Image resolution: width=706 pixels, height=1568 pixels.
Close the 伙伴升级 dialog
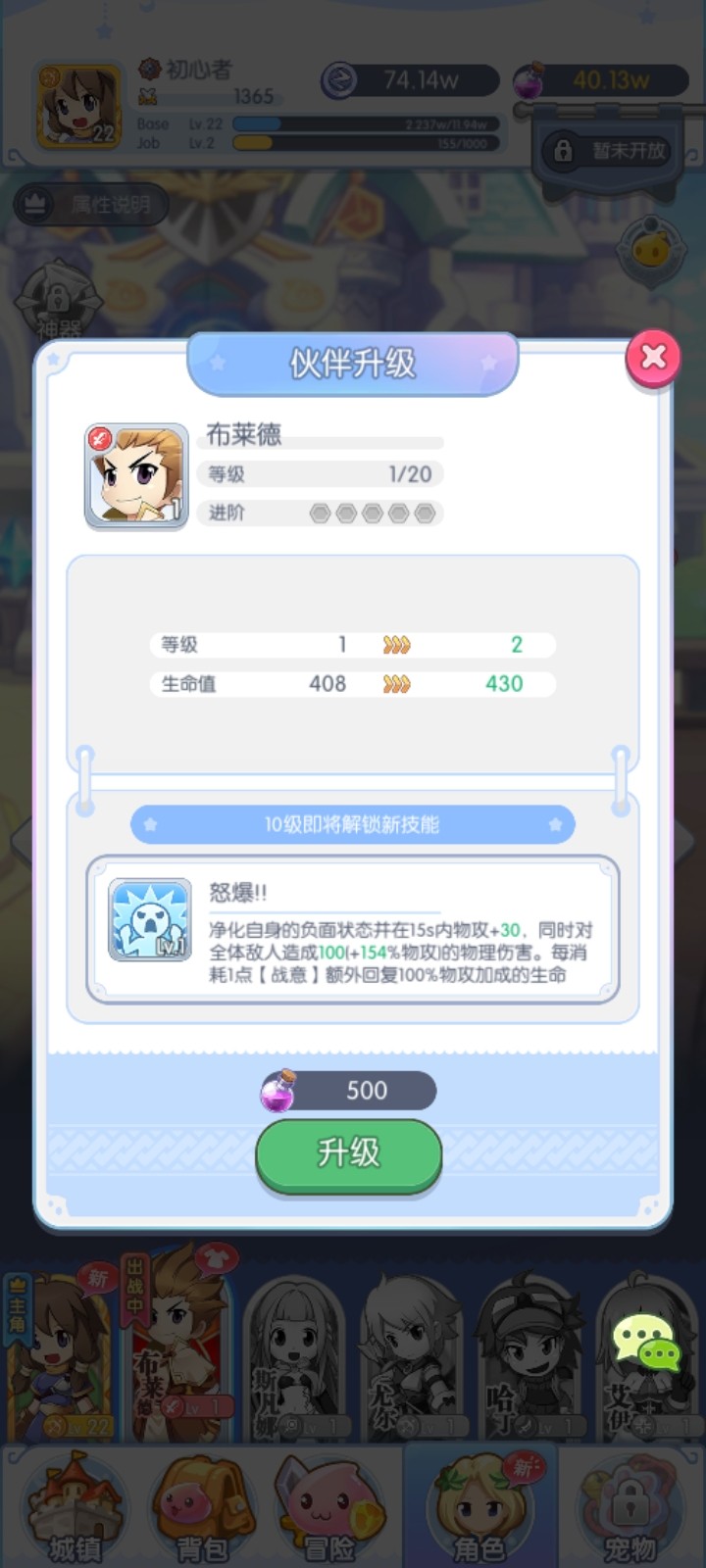point(653,358)
